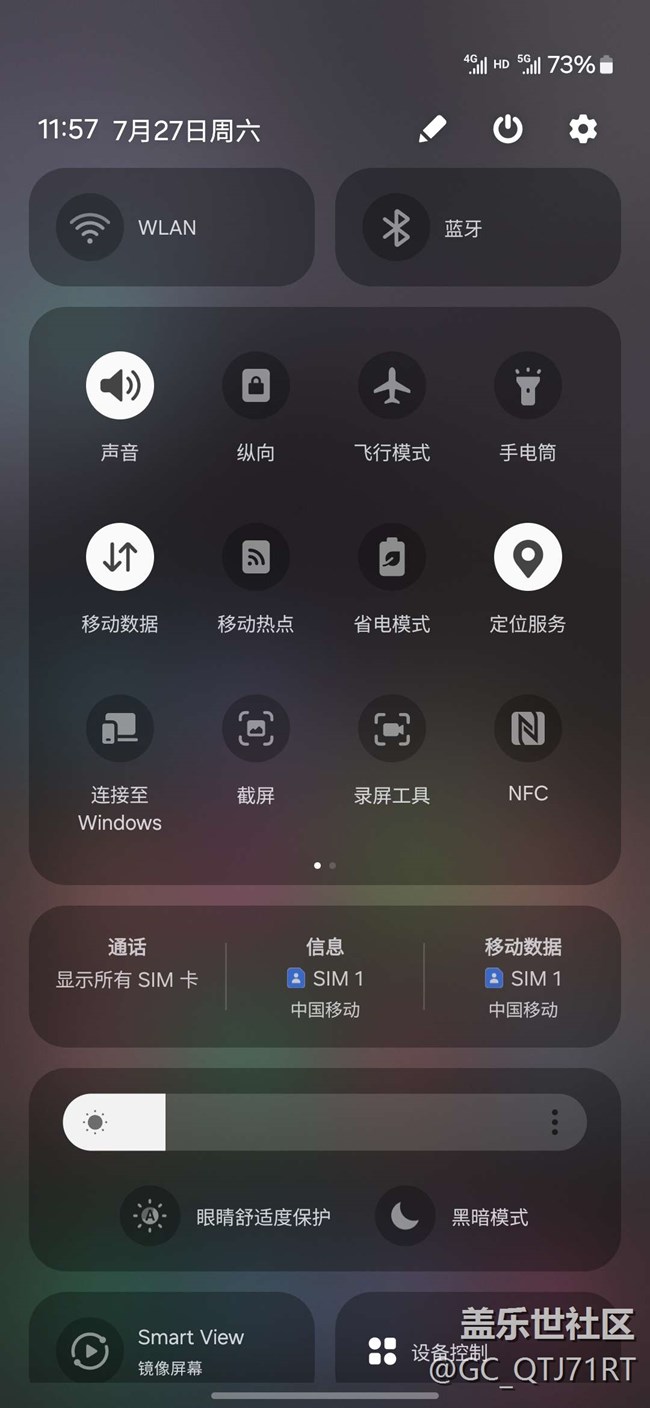Open brightness slider more options
The width and height of the screenshot is (650, 1408).
point(555,1122)
